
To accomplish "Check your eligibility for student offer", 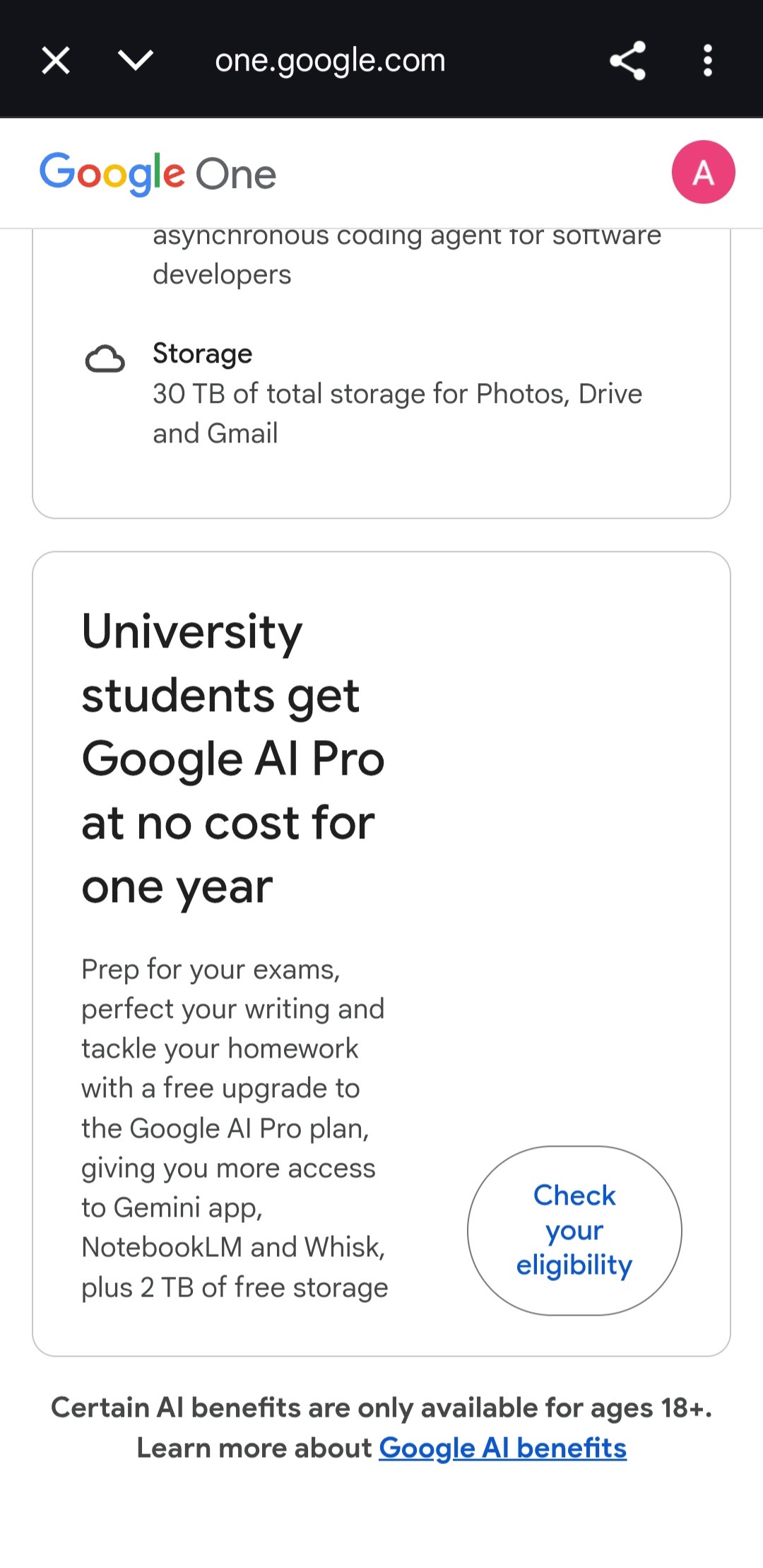I will click(x=574, y=1230).
